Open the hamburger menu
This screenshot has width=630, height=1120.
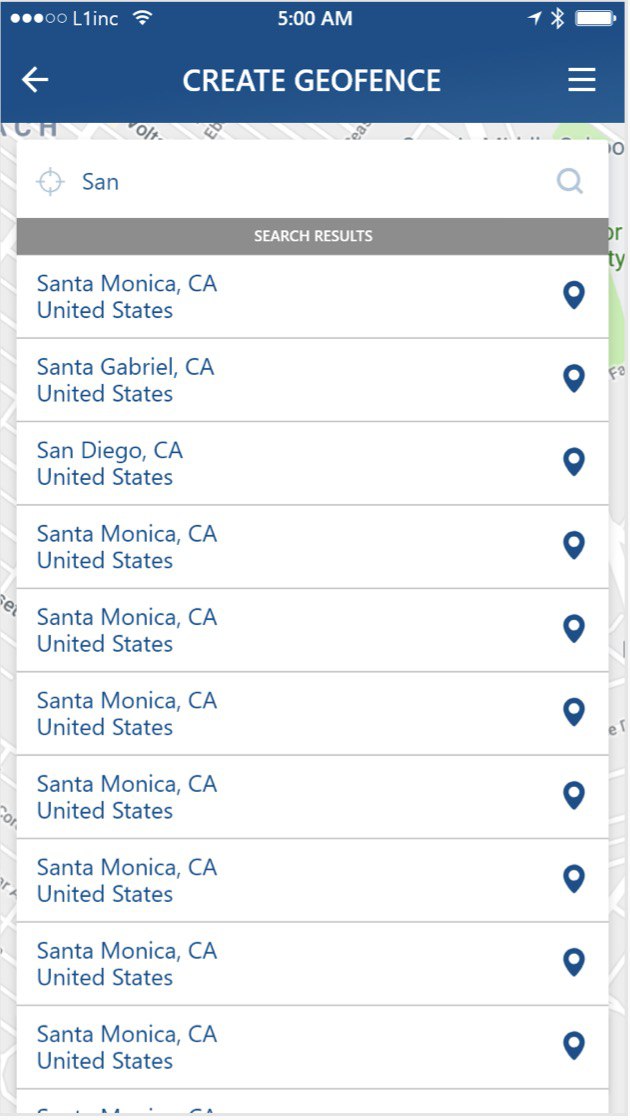[581, 80]
